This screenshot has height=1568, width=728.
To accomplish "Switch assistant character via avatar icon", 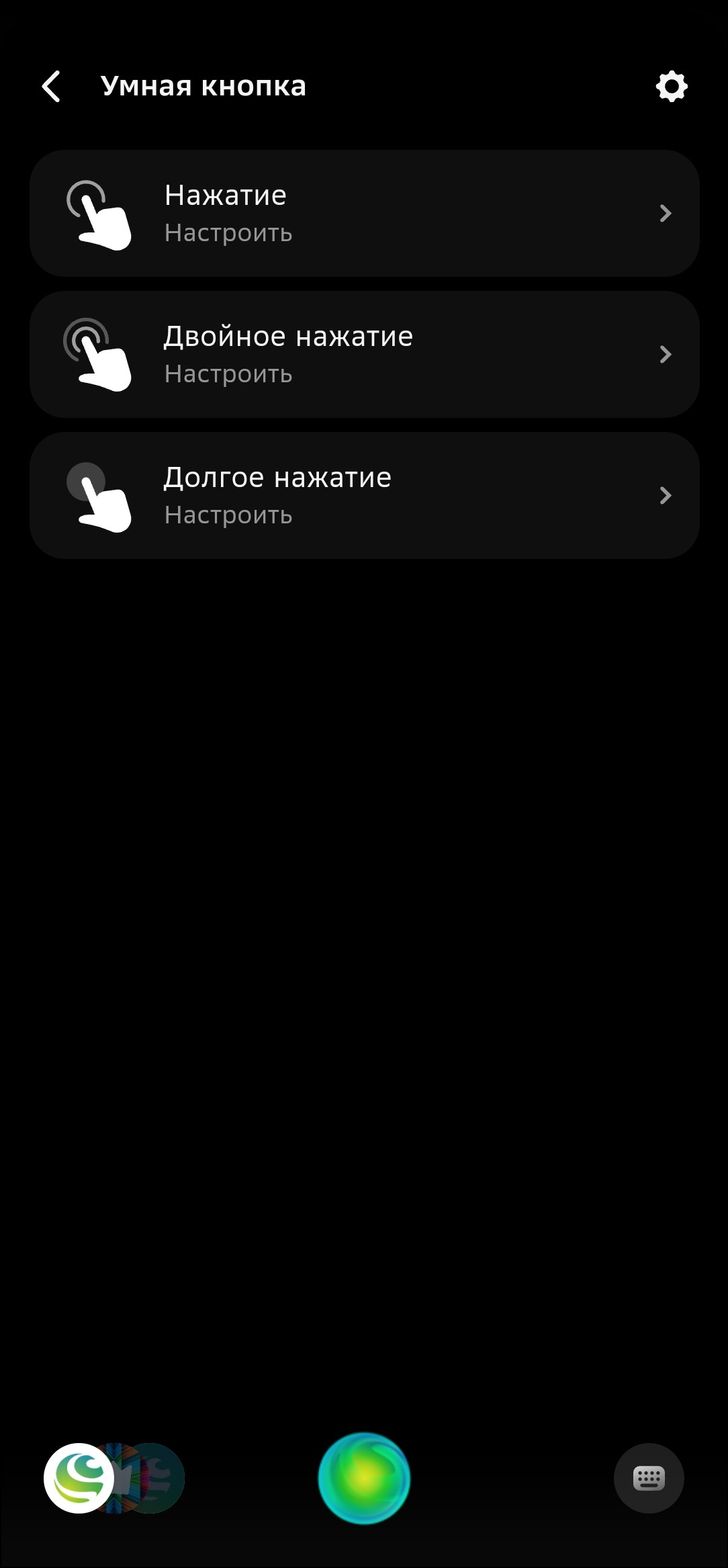I will tap(79, 1478).
